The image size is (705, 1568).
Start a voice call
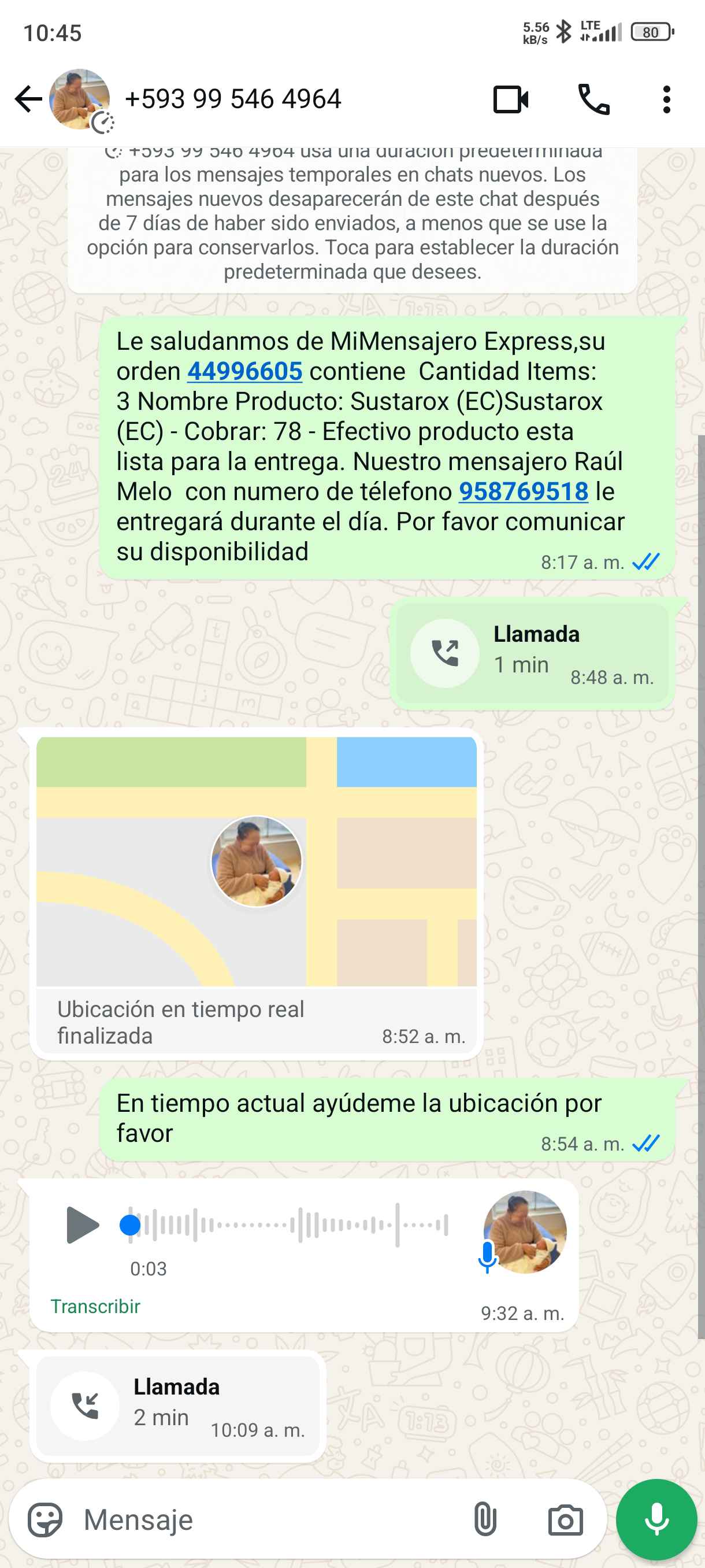pyautogui.click(x=593, y=99)
